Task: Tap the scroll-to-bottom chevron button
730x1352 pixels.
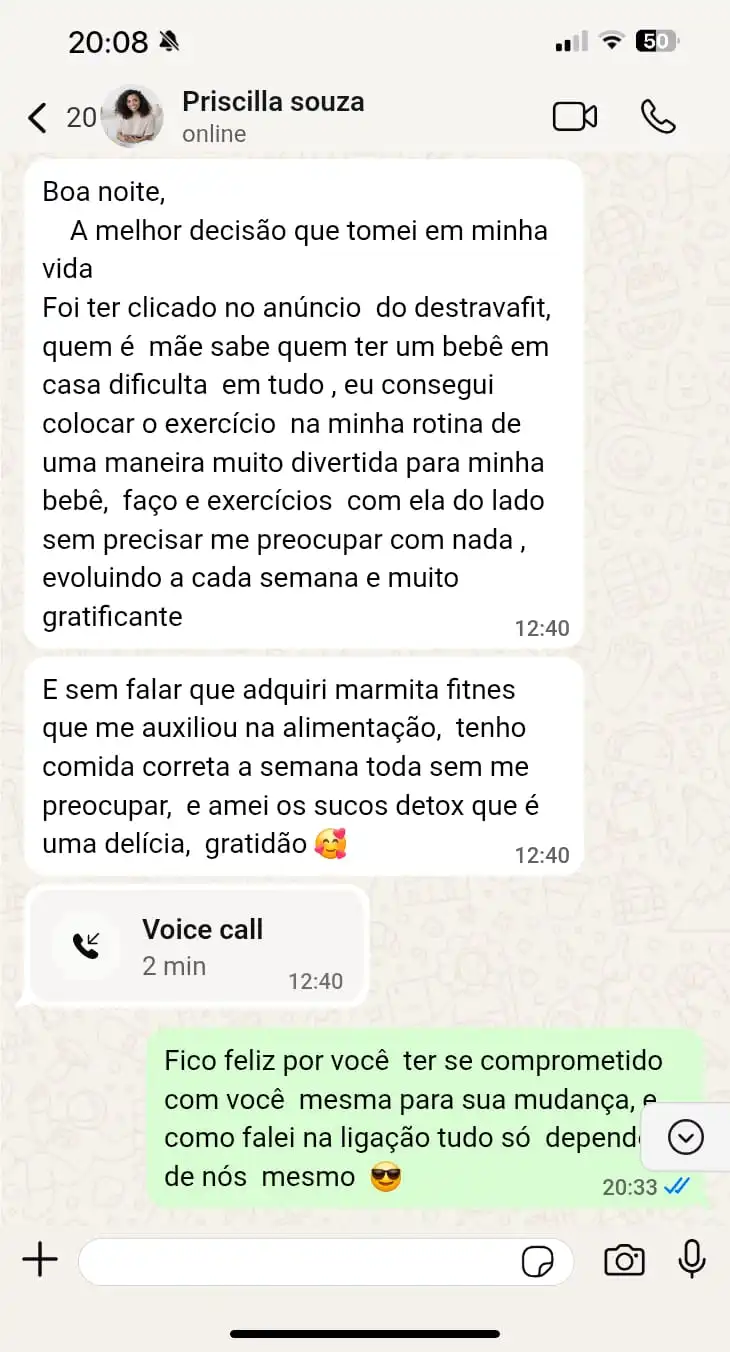Action: point(684,1137)
